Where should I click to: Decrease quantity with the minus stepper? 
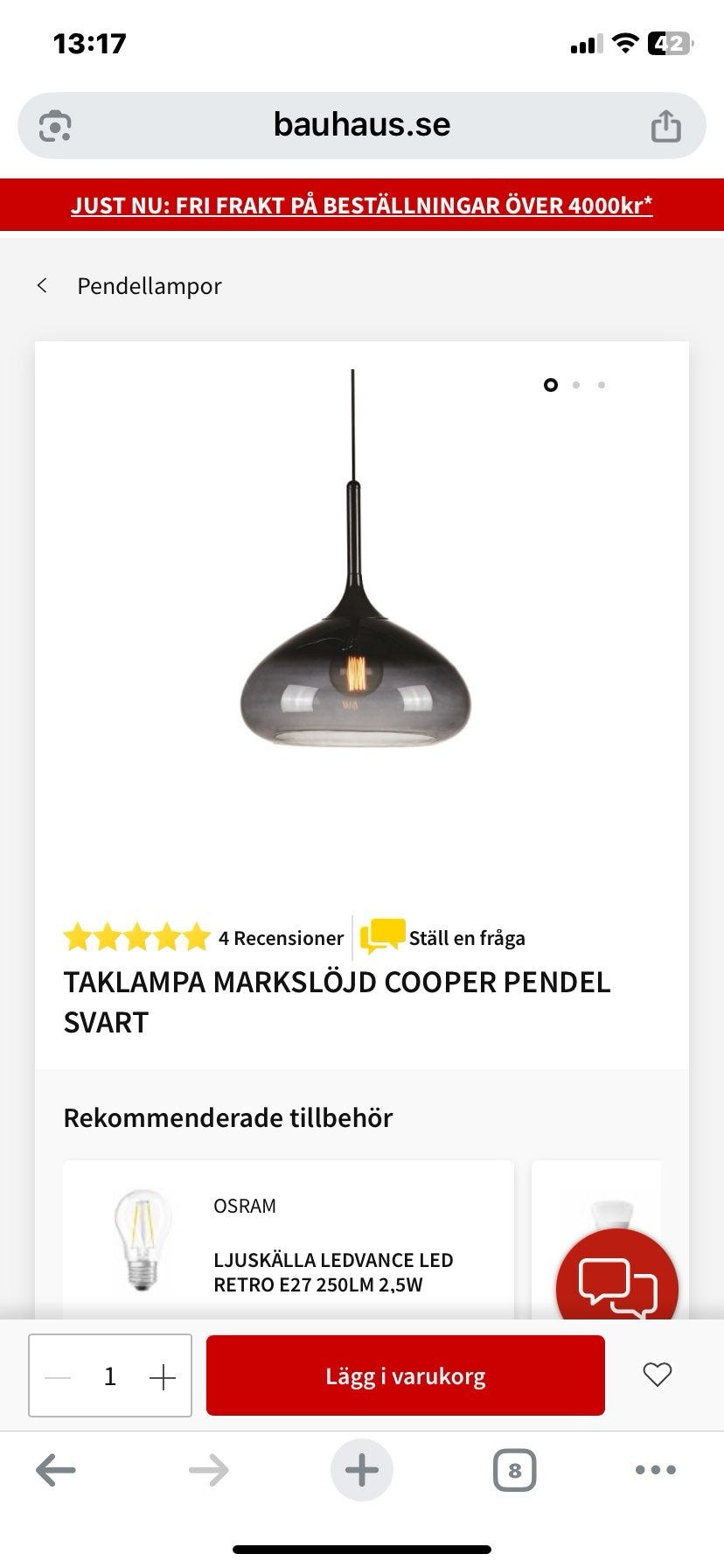(x=58, y=1375)
